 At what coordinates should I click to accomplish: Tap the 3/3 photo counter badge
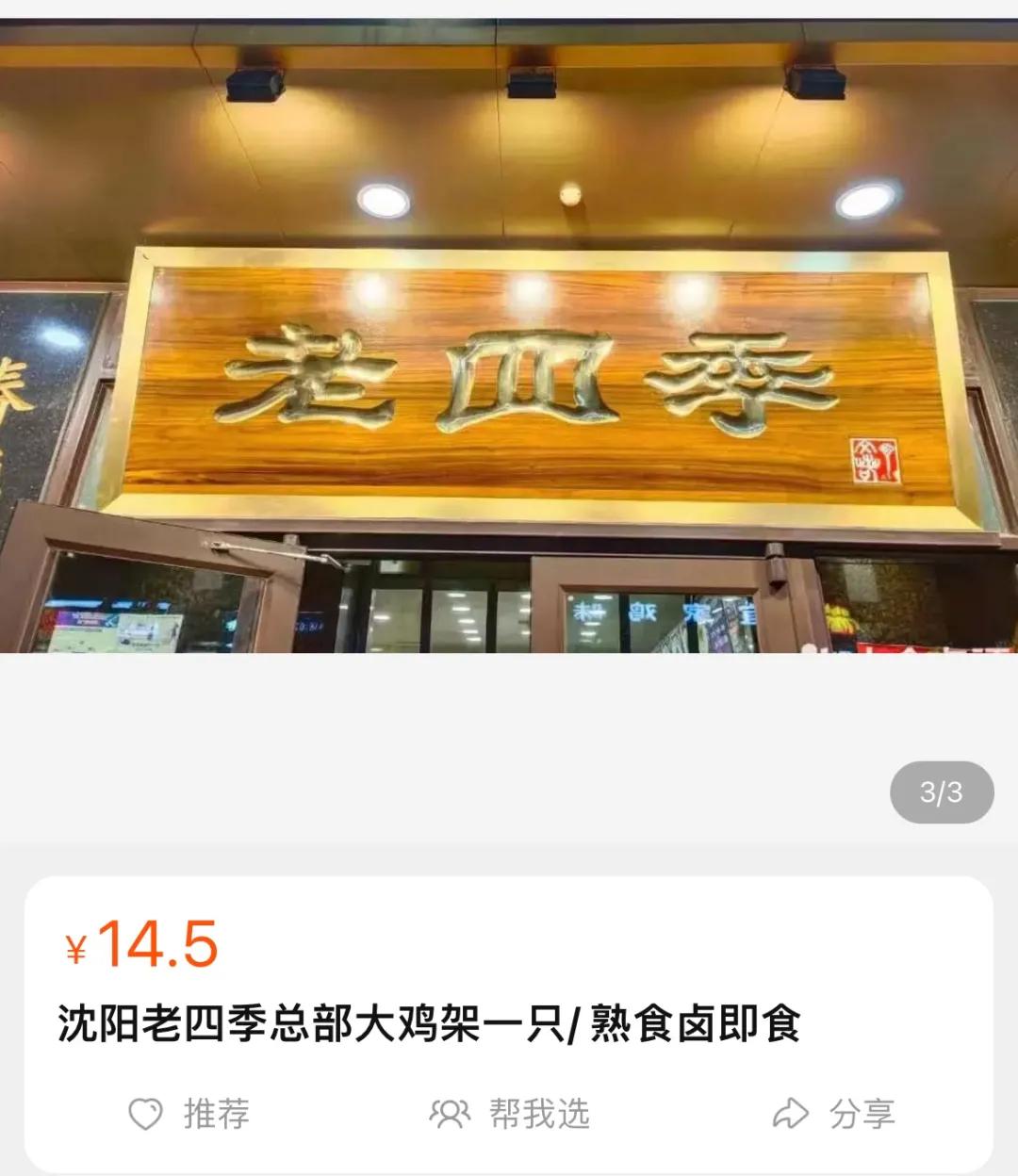coord(942,792)
